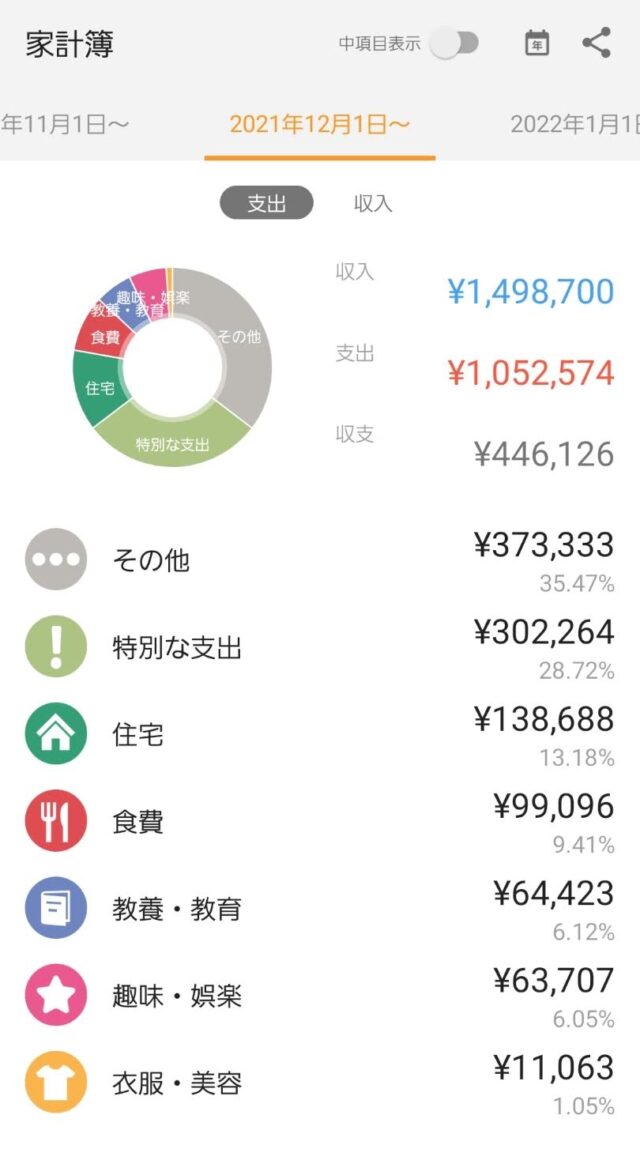Screen dimensions: 640x1149
Task: Show 教養・教育 spending details
Action: [320, 909]
